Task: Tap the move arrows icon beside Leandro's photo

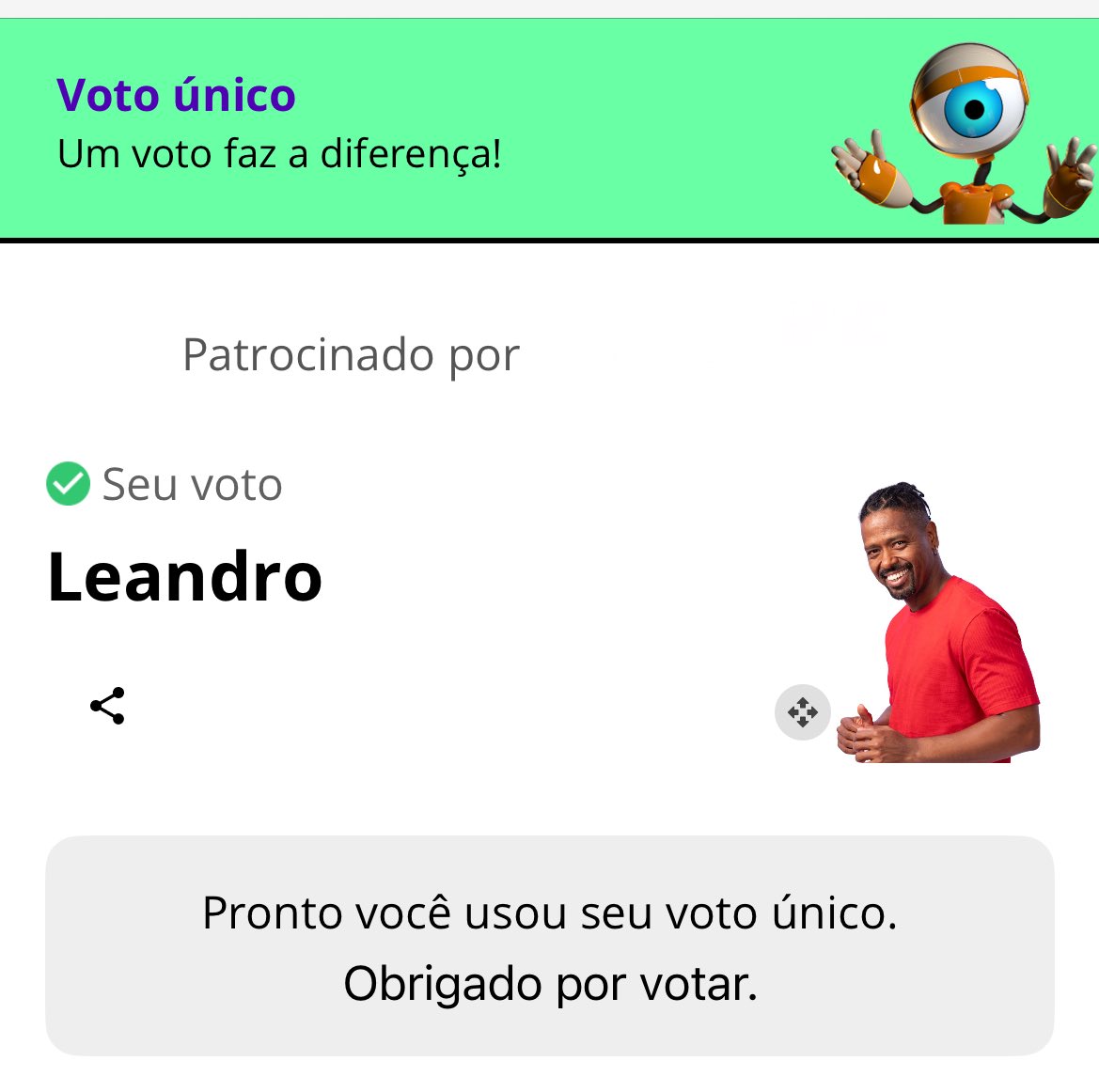Action: click(x=802, y=712)
